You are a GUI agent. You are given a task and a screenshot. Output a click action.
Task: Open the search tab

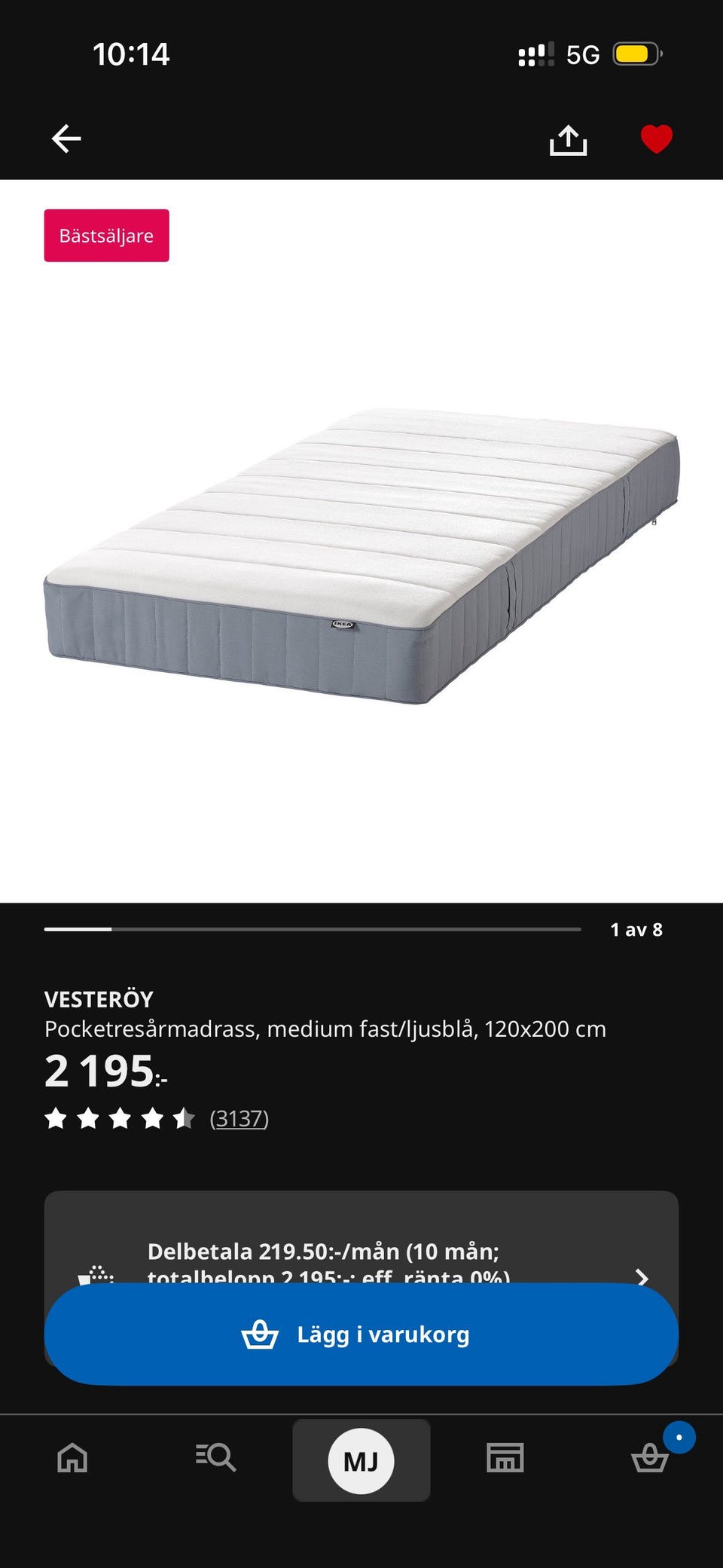pos(216,1458)
